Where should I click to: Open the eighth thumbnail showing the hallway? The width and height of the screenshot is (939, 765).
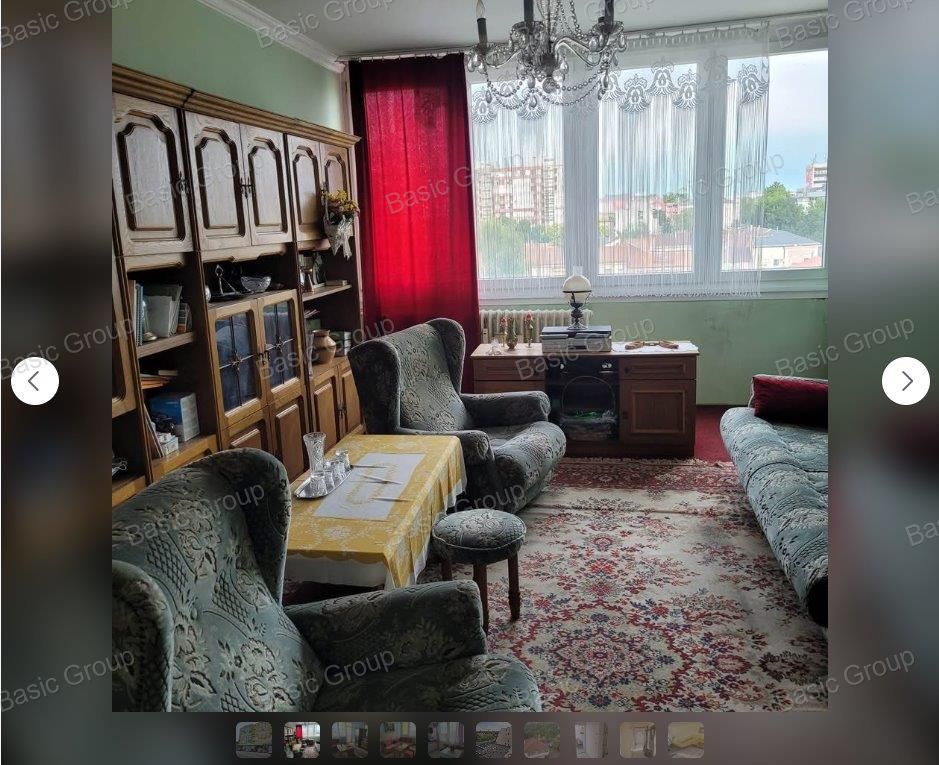pos(590,740)
